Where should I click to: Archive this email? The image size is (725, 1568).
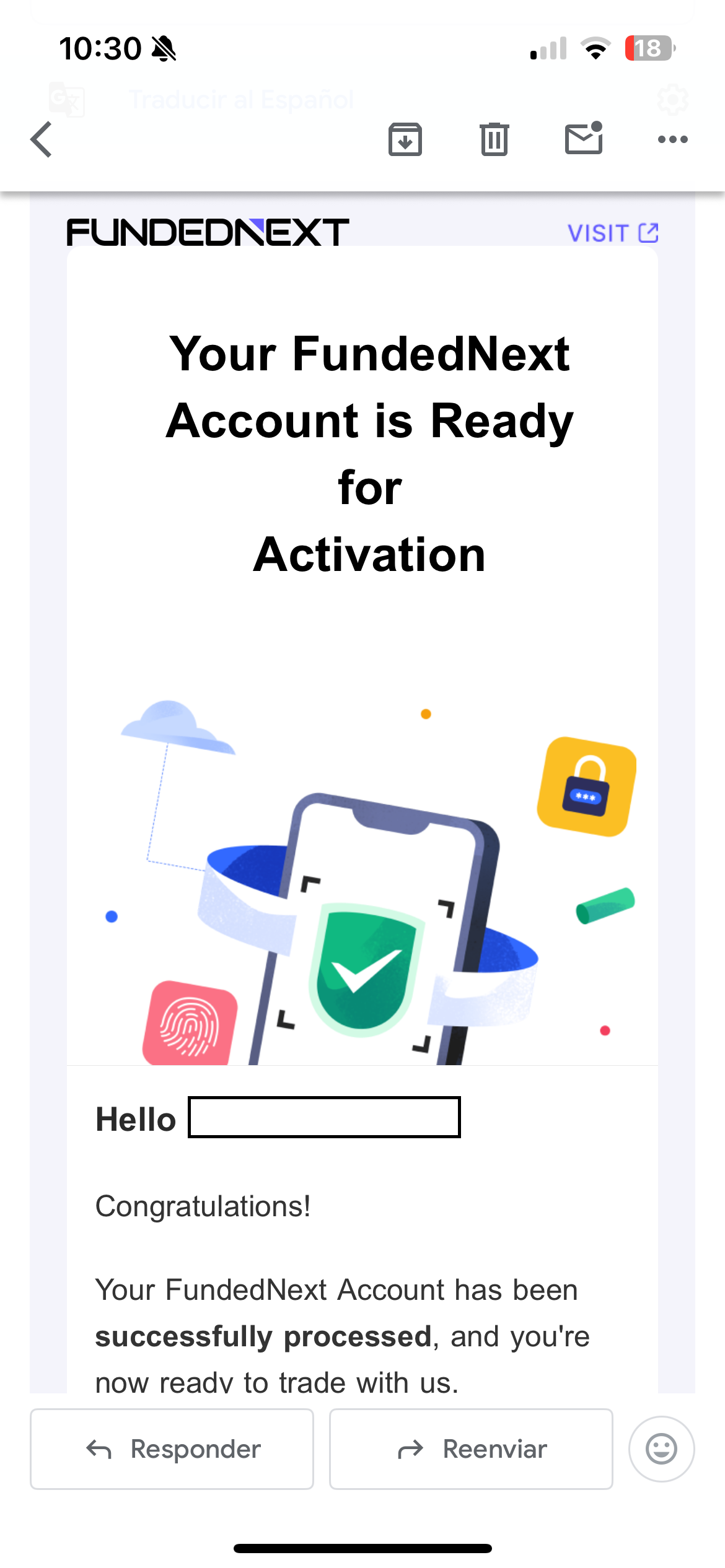[x=405, y=139]
